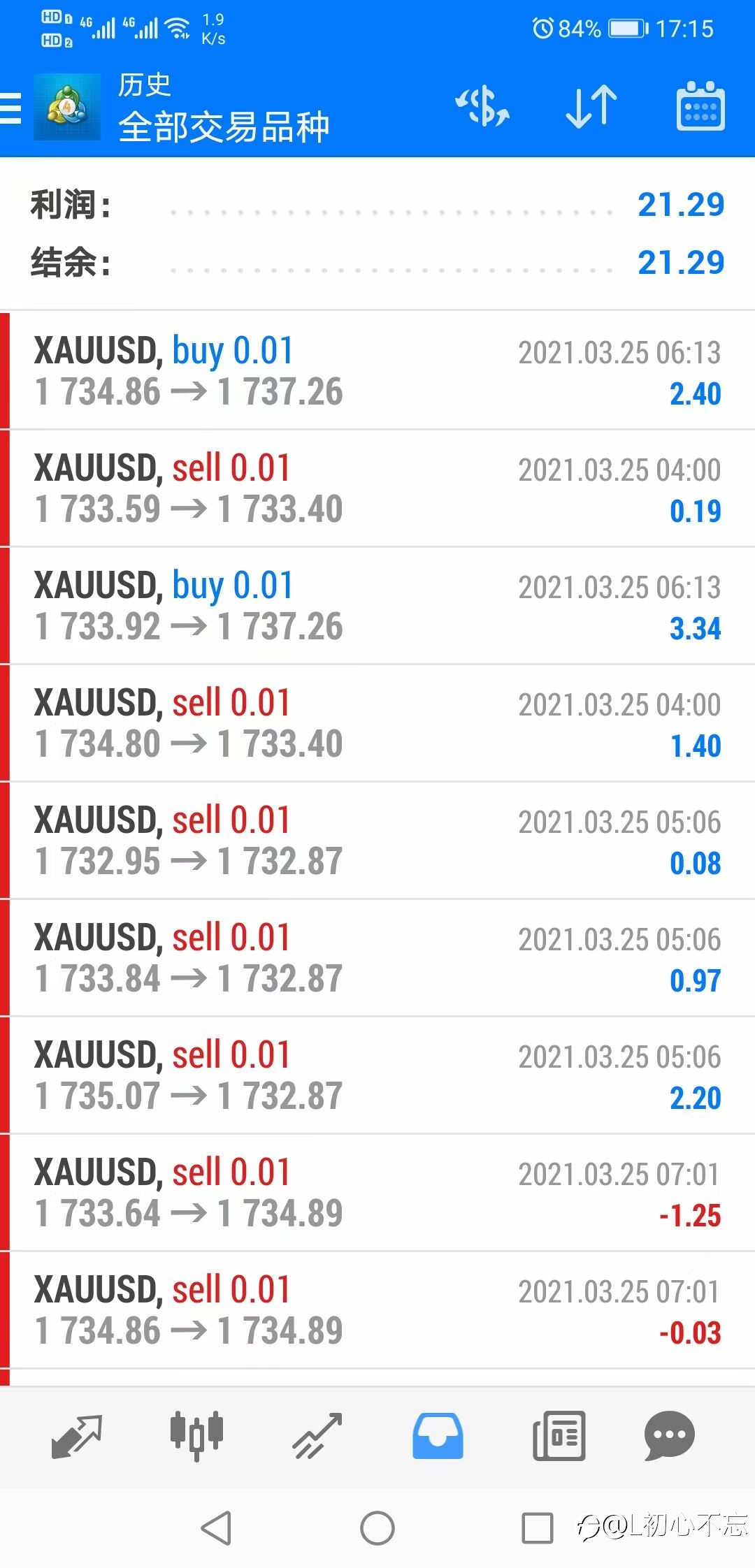Select the sell trade with profit 2.20
Screen dimensions: 755x1568
pos(377,1075)
